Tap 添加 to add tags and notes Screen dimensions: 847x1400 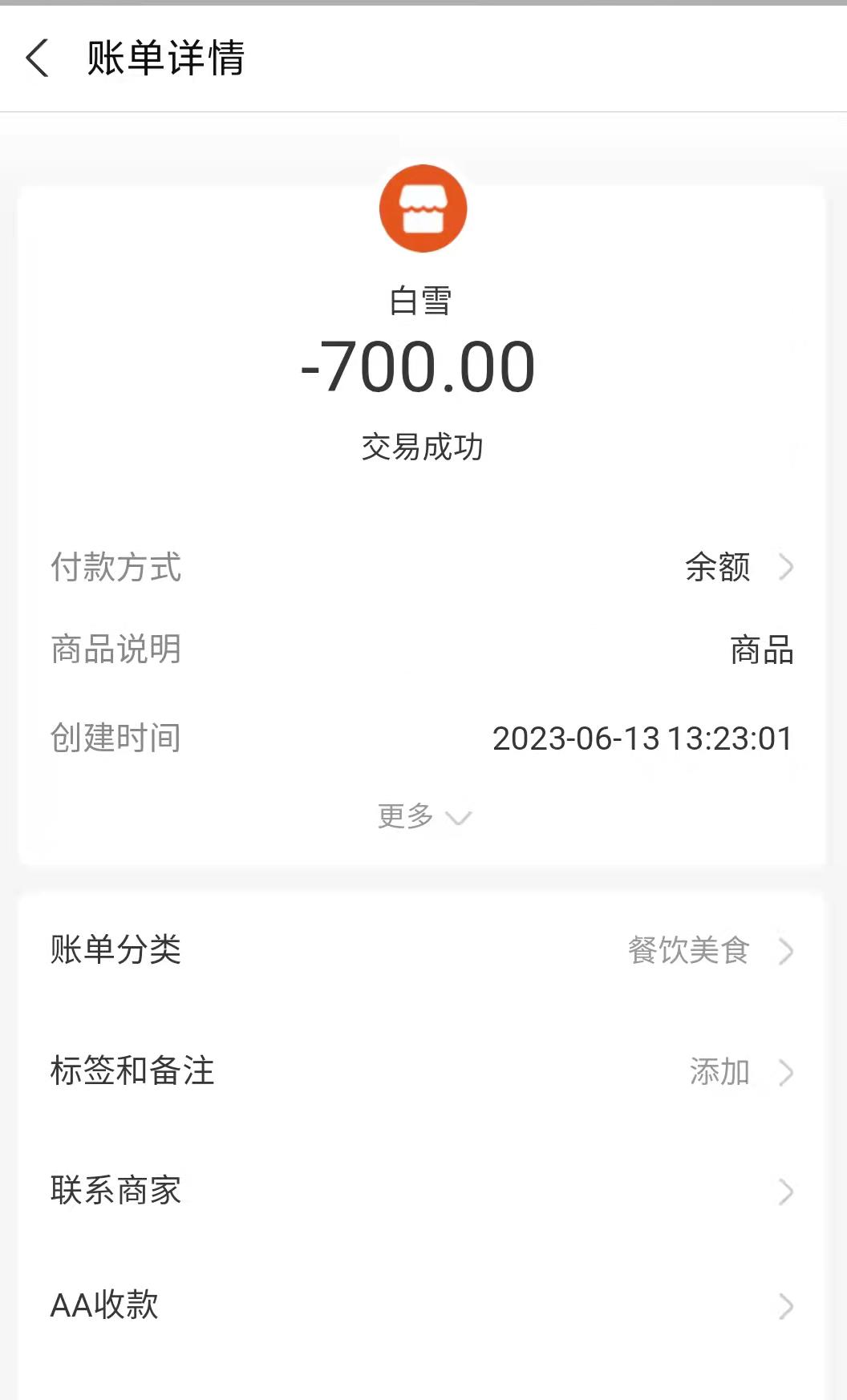click(x=720, y=1072)
